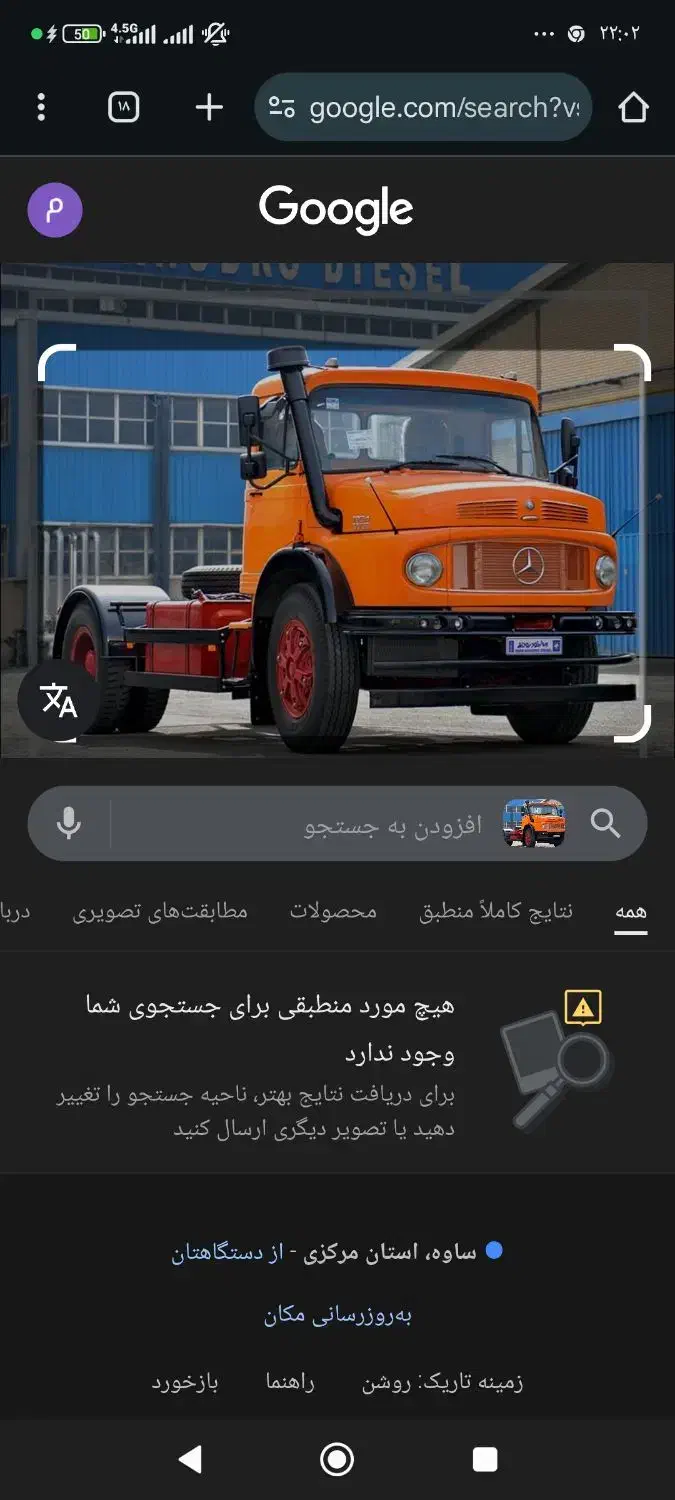
Task: Tap the google.com/search address bar
Action: [423, 107]
